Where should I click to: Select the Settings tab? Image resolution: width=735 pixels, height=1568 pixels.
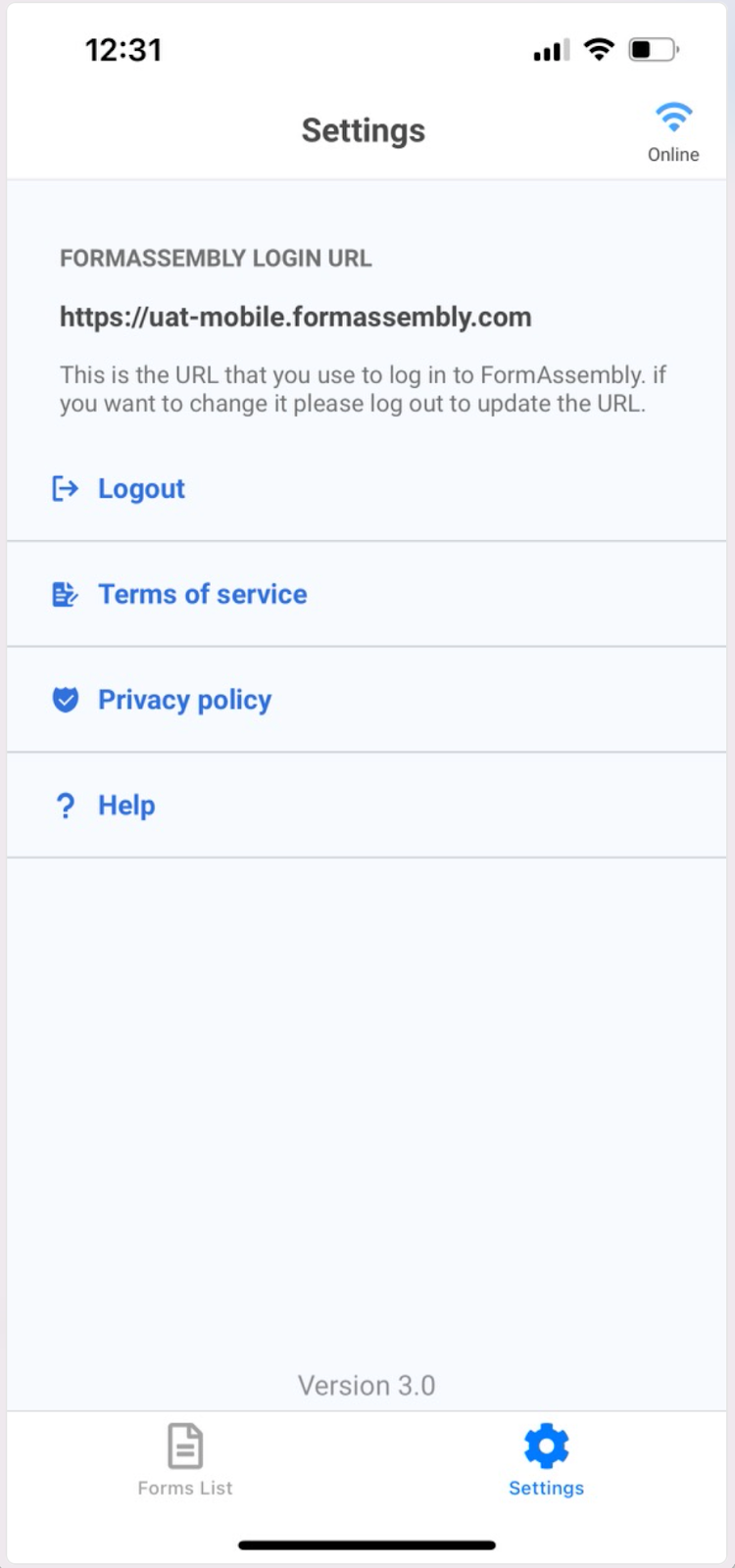(546, 1460)
